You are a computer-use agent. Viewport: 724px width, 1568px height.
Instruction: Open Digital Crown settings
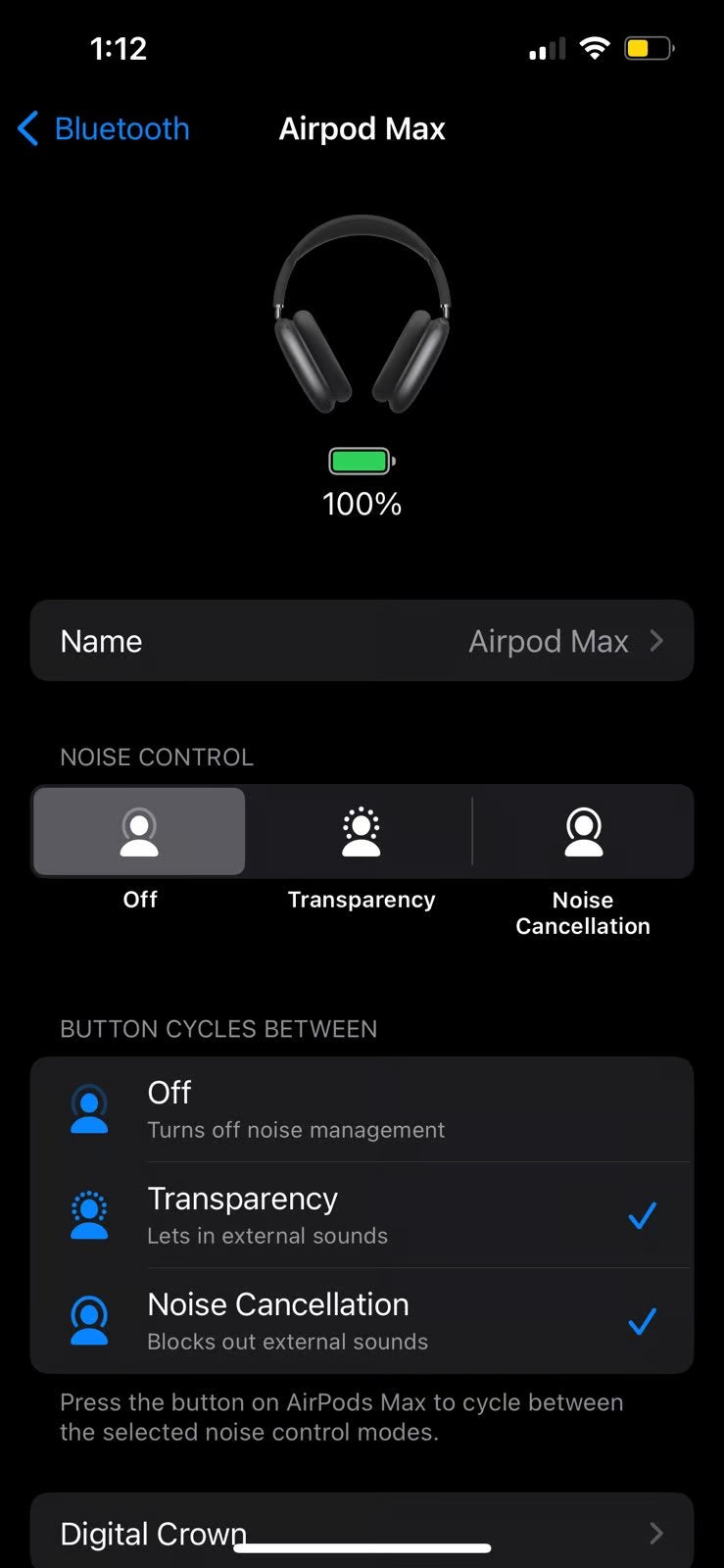point(362,1533)
